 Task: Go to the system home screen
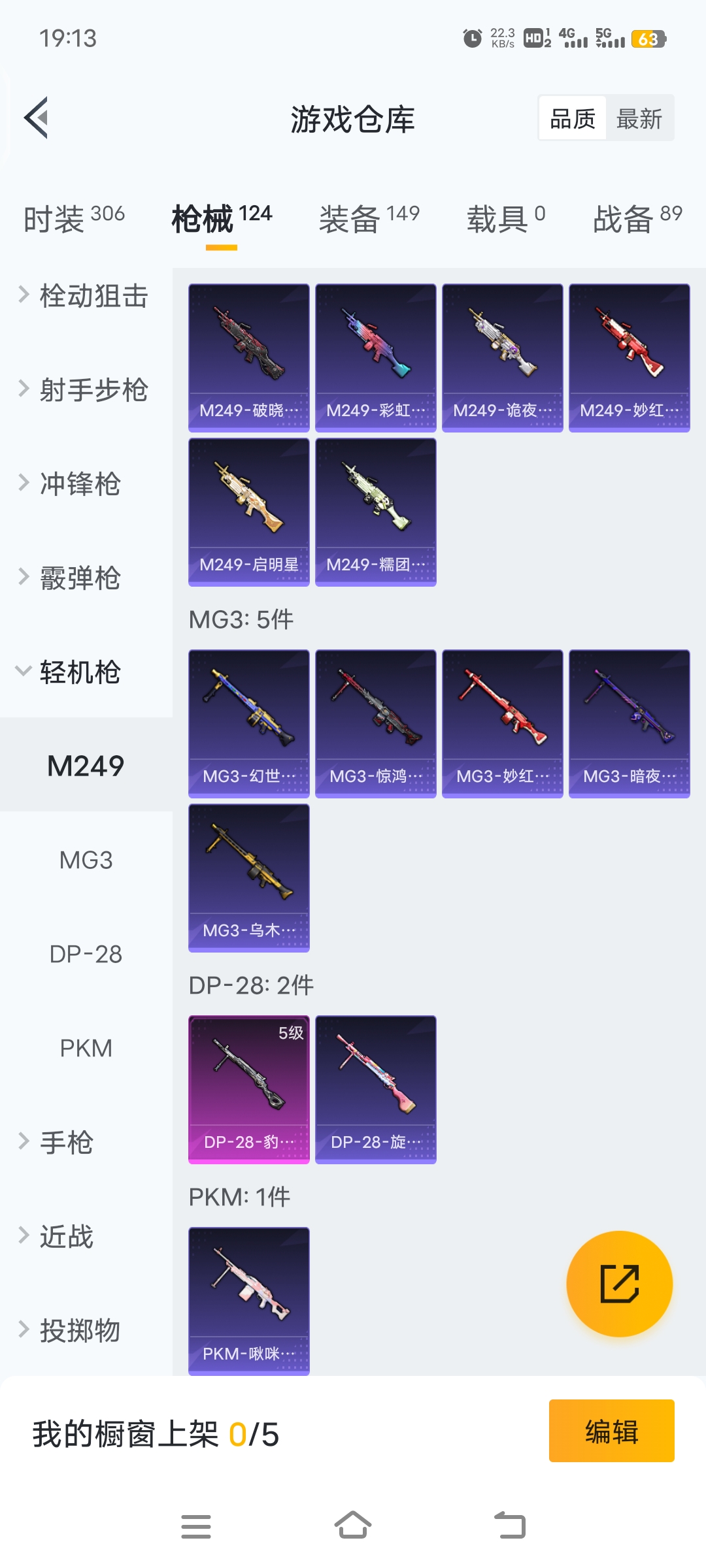tap(353, 1526)
